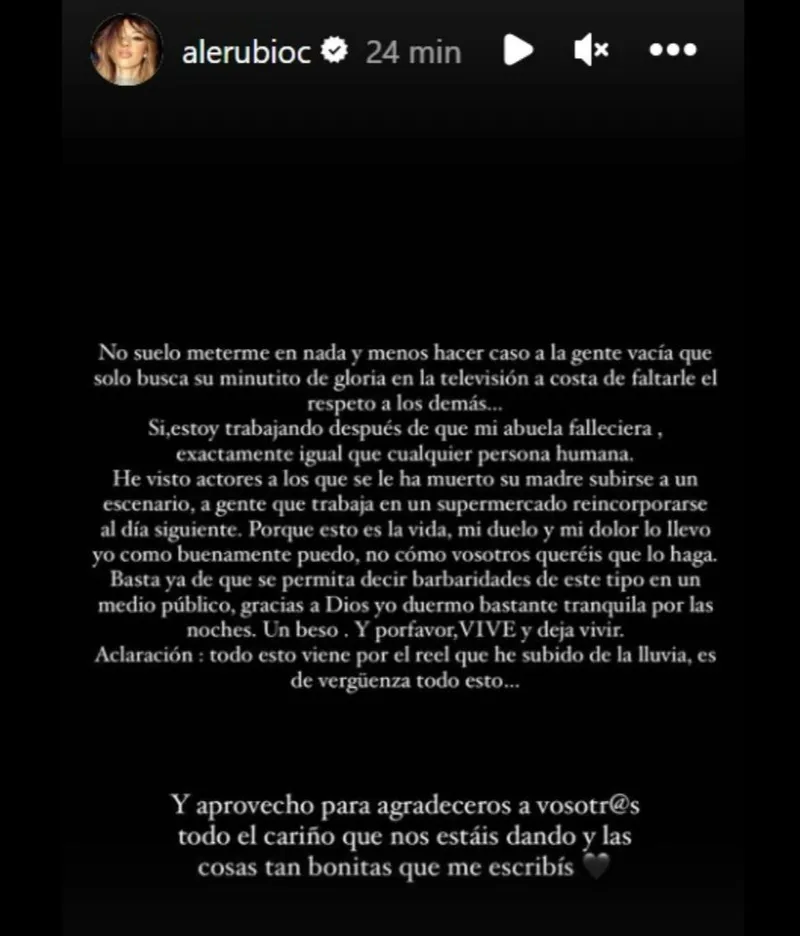Unmute the story sound
The height and width of the screenshot is (936, 800).
[591, 51]
